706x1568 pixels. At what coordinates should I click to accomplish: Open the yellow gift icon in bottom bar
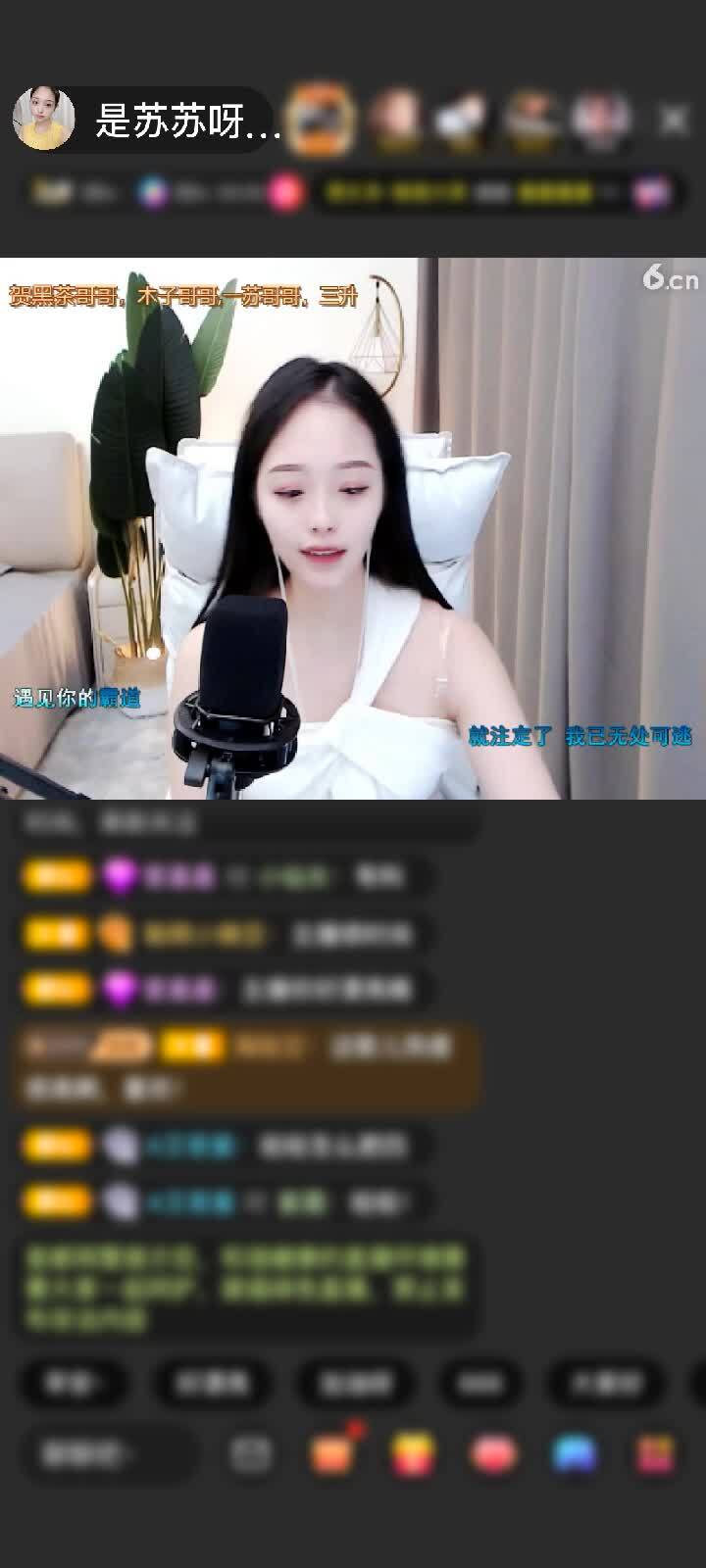pos(413,1455)
